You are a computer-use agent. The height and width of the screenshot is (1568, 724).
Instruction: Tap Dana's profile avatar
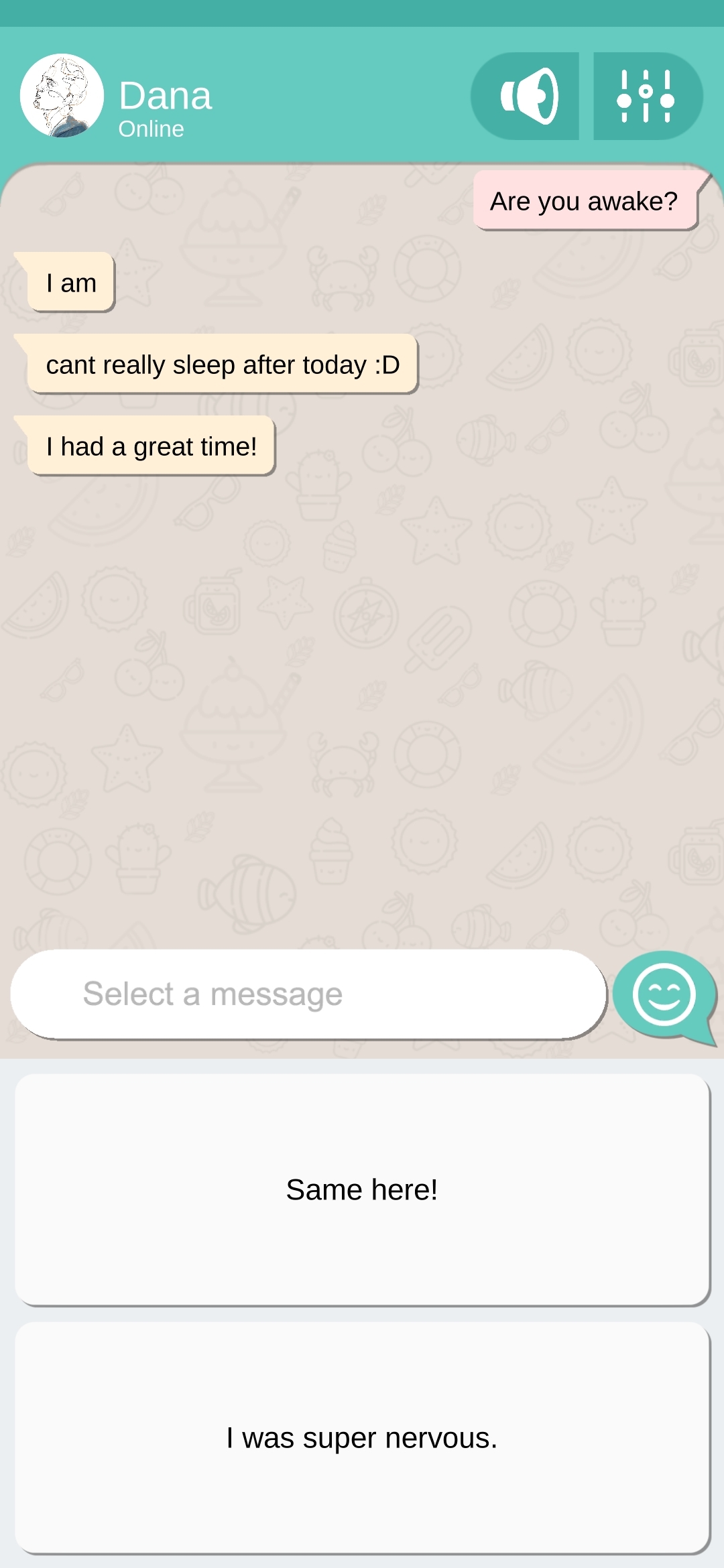(x=62, y=96)
